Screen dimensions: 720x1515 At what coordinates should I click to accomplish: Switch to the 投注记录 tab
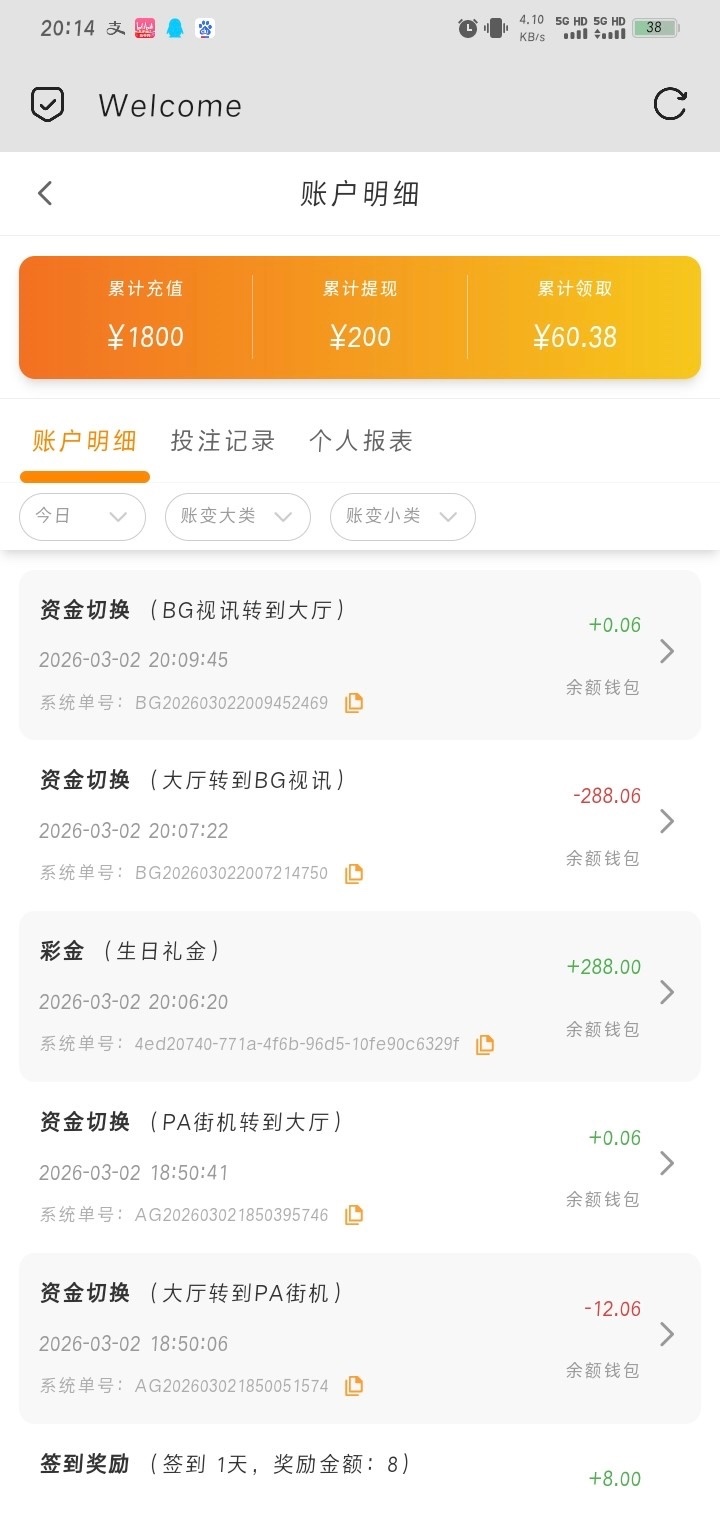click(x=222, y=441)
